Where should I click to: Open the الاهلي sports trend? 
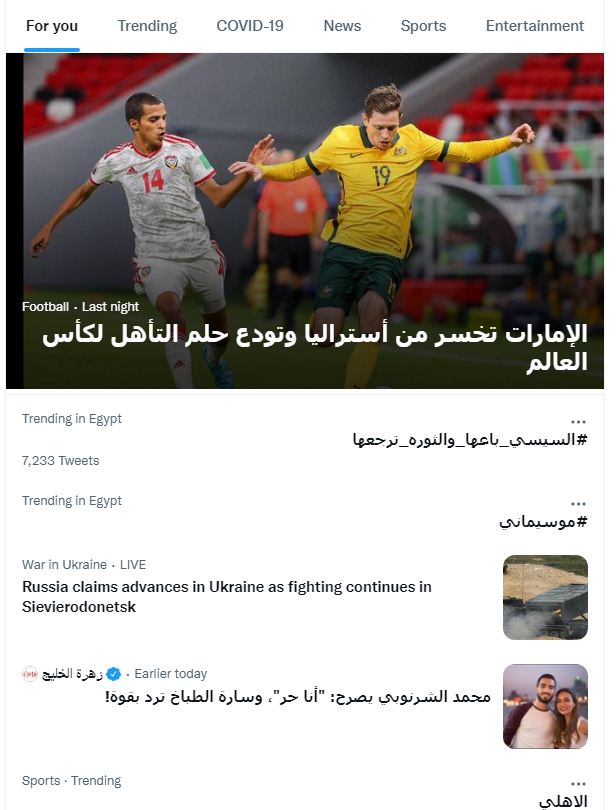(x=562, y=800)
